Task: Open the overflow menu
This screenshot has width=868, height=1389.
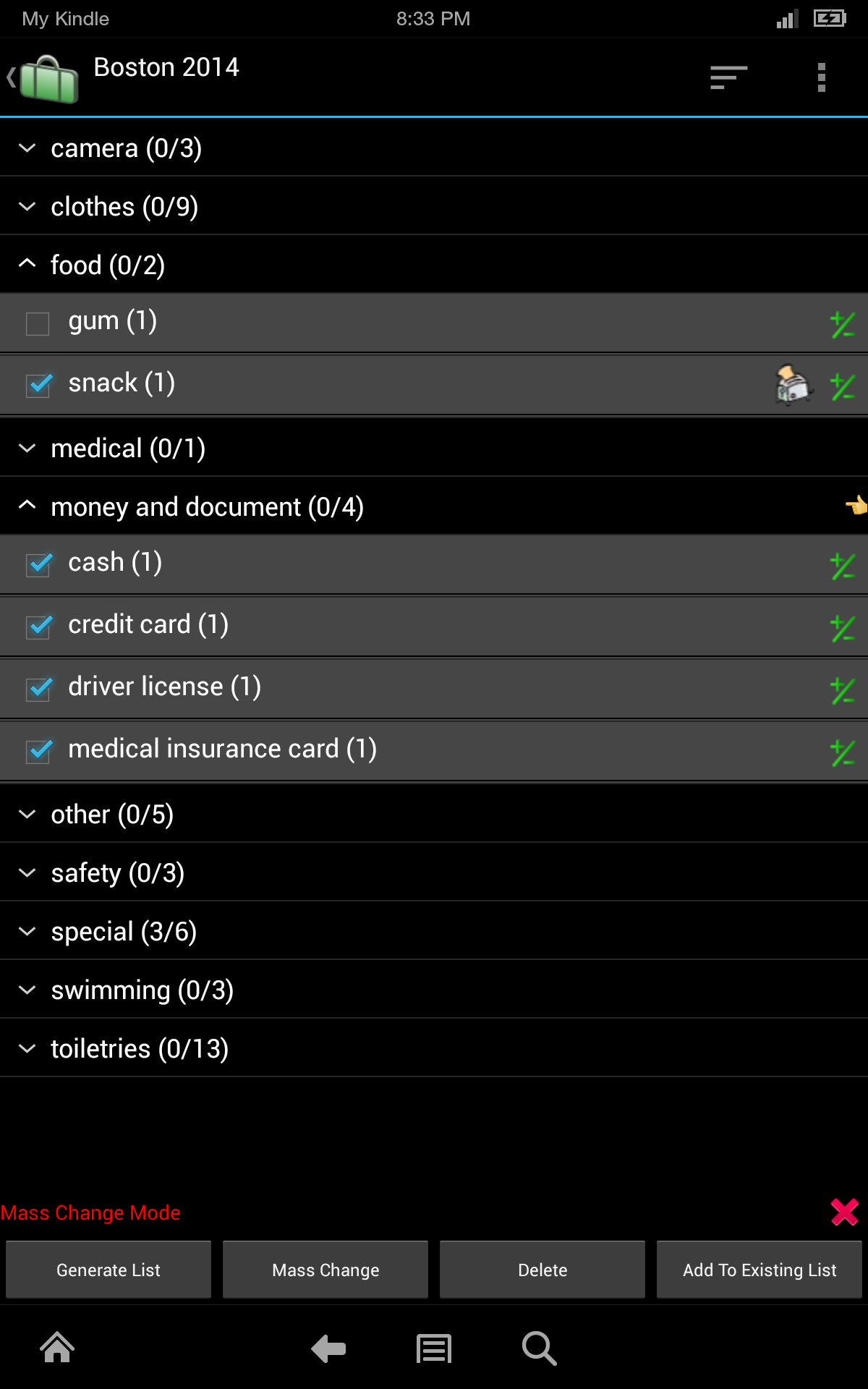Action: [x=821, y=77]
